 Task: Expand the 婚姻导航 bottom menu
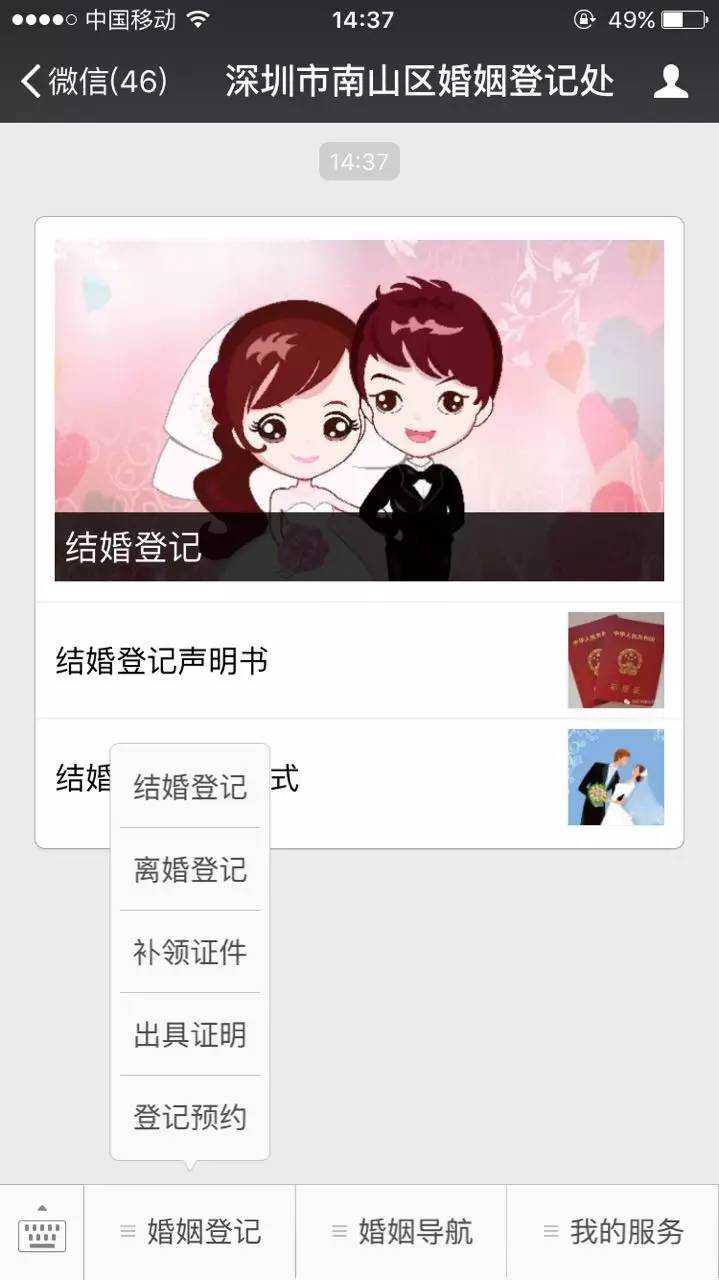(402, 1232)
